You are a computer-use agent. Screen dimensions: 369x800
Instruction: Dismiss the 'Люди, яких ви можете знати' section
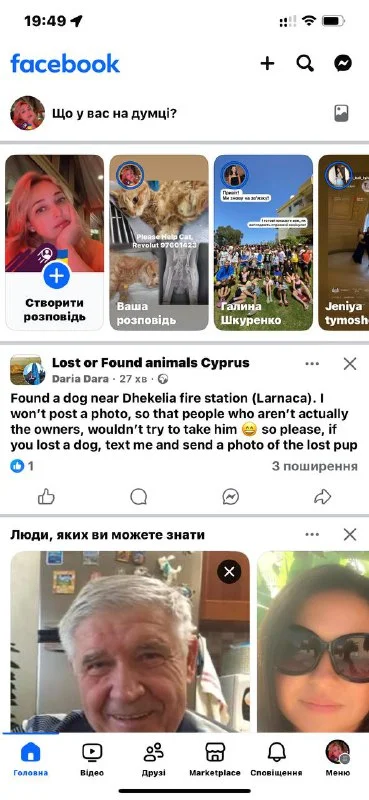pyautogui.click(x=350, y=535)
